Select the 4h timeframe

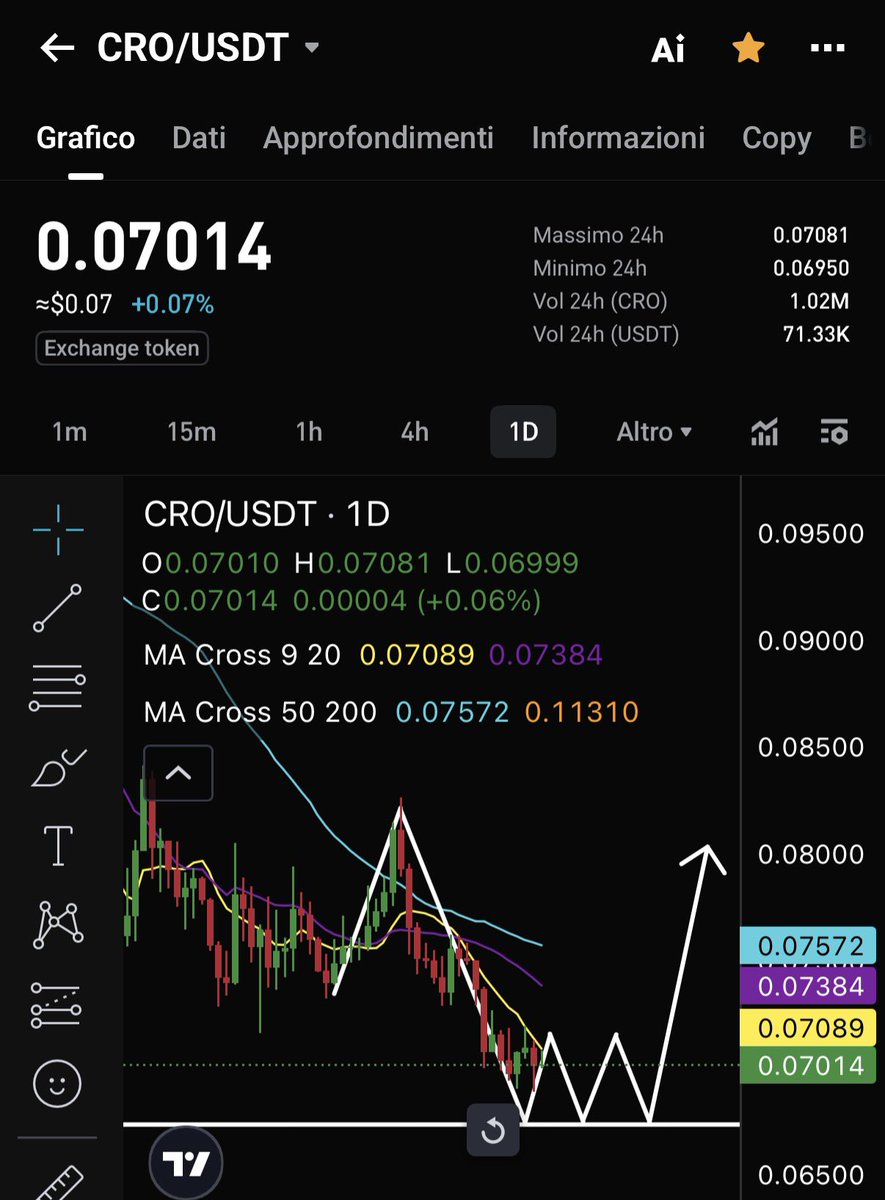pyautogui.click(x=414, y=432)
